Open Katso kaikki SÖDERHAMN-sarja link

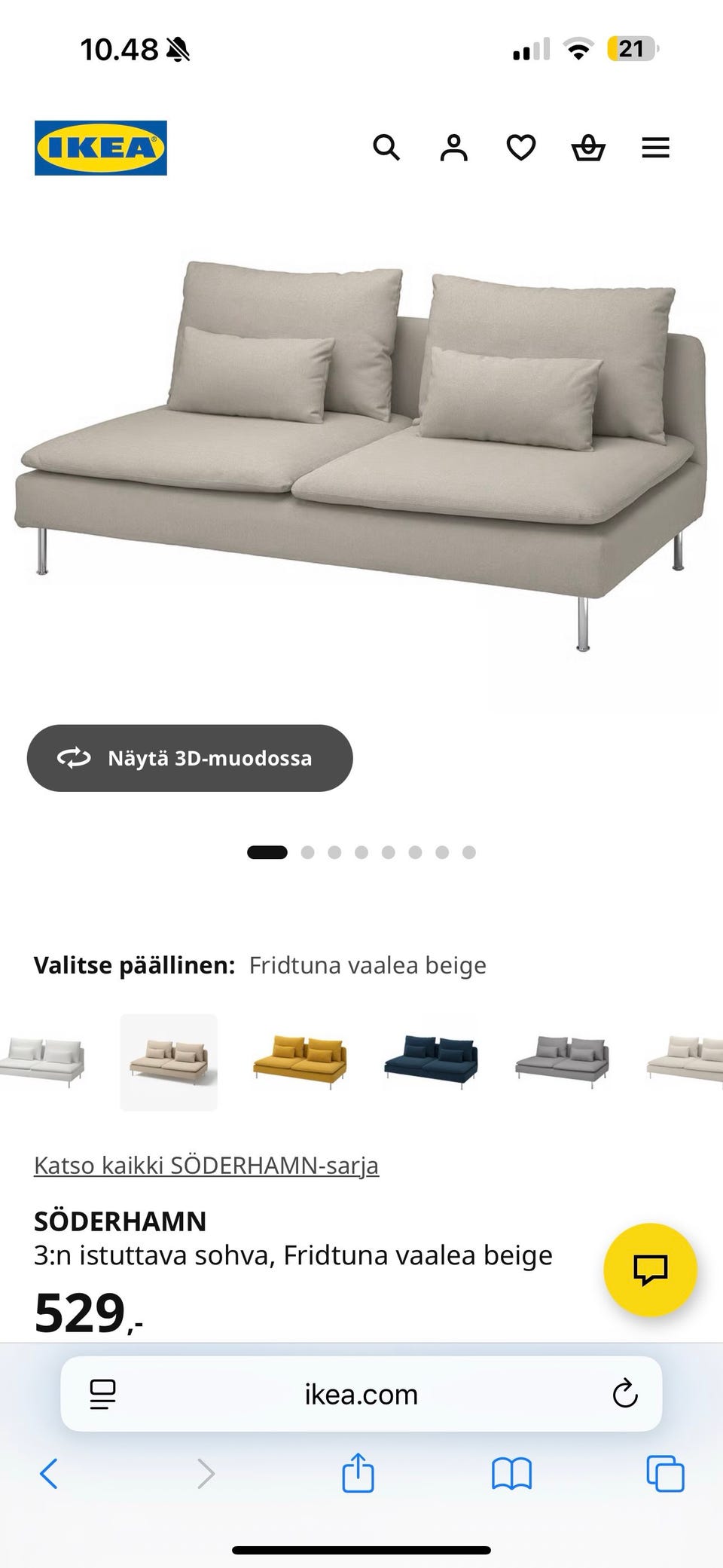pyautogui.click(x=206, y=1166)
